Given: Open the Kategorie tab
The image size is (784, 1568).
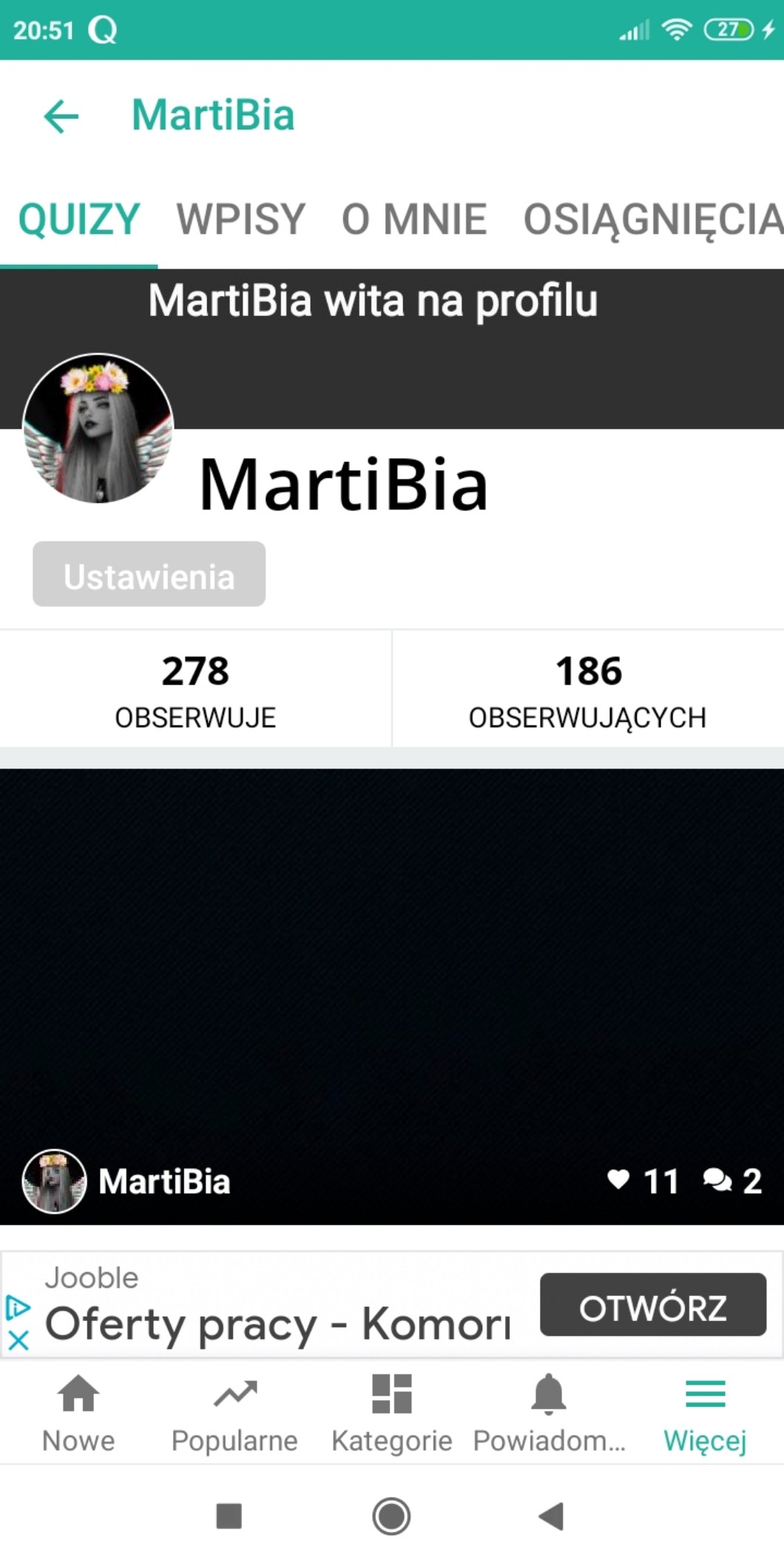Looking at the screenshot, I should pos(392,1414).
